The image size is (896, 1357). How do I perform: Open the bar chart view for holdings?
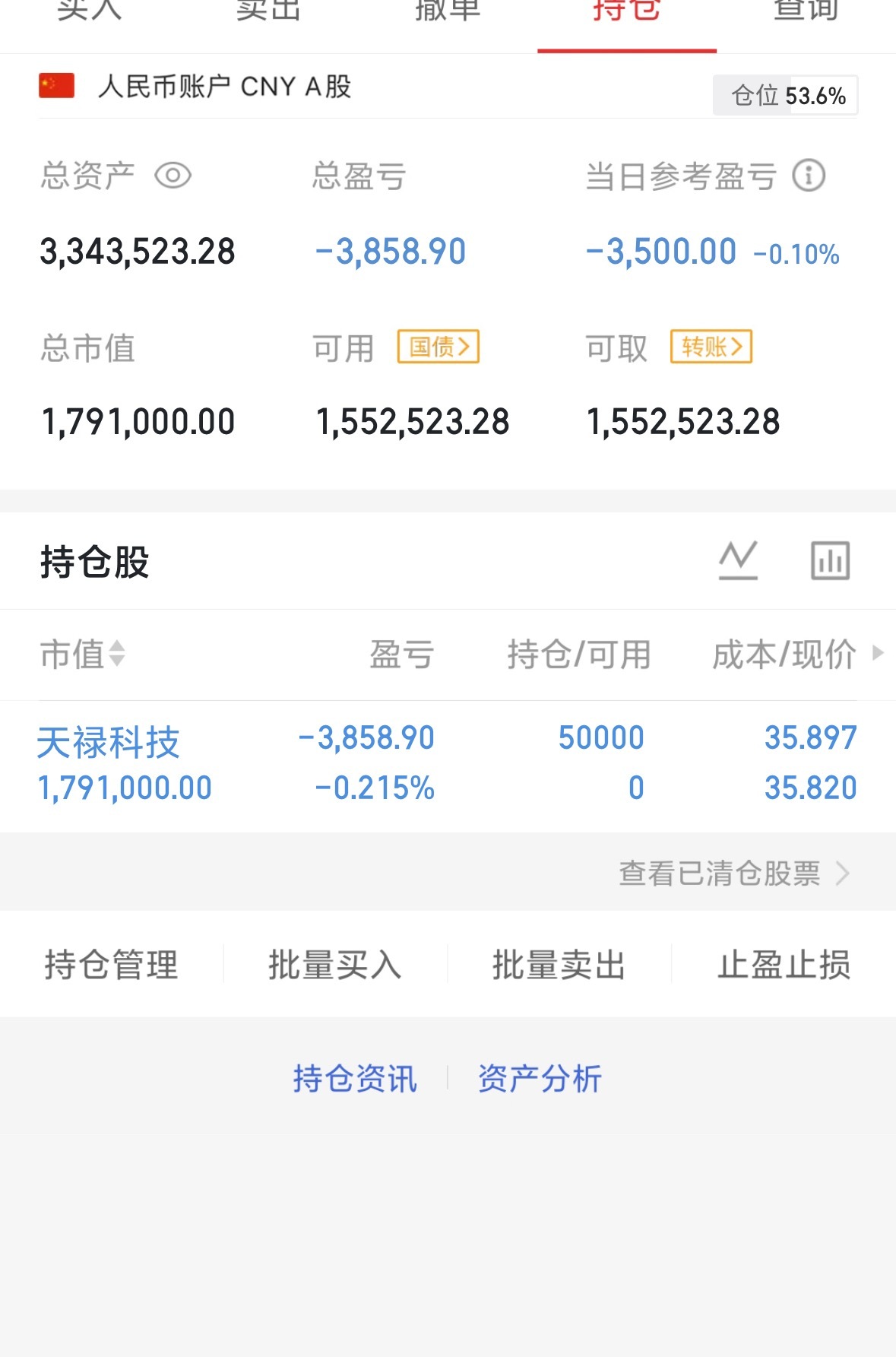pyautogui.click(x=828, y=560)
